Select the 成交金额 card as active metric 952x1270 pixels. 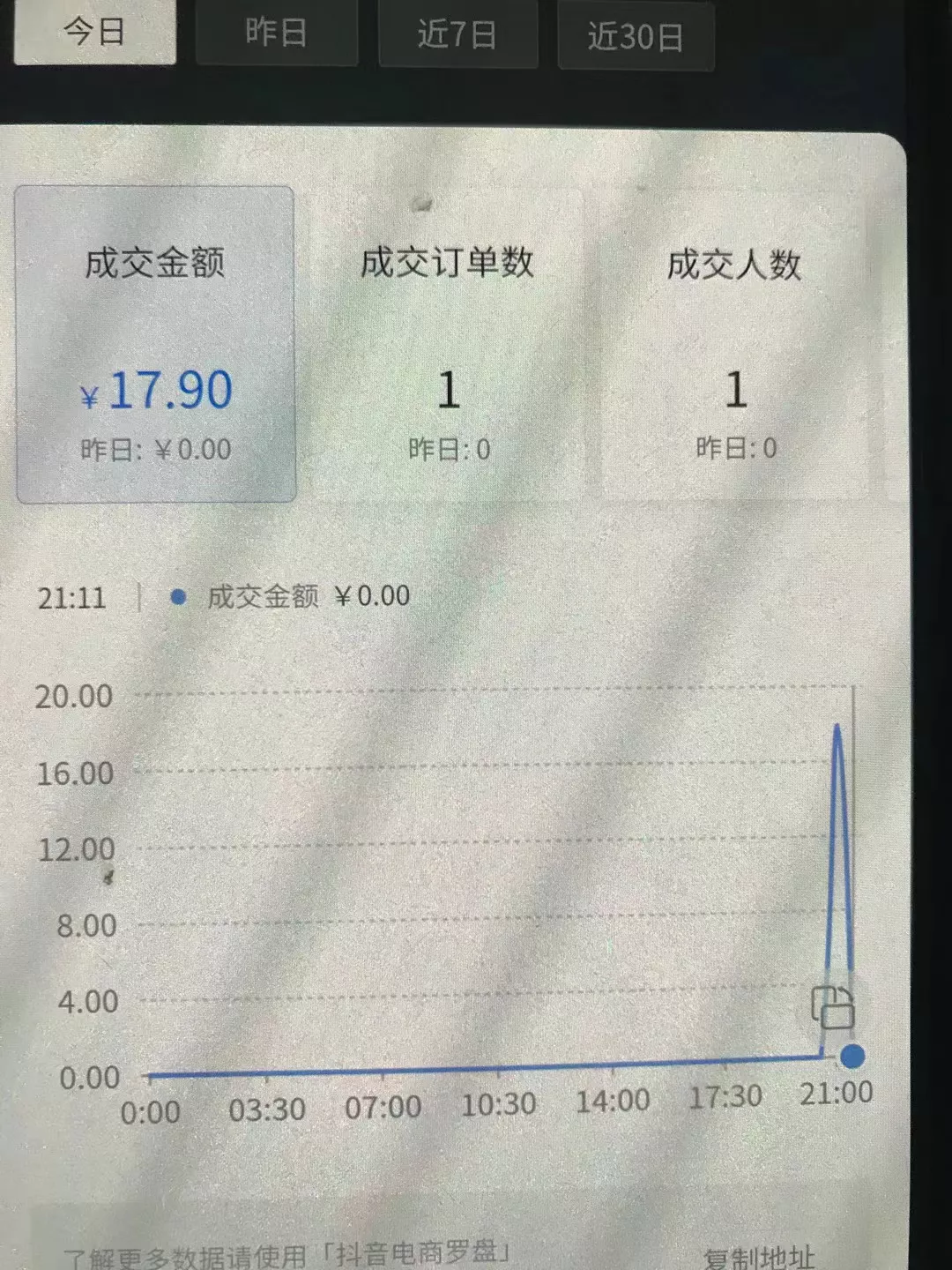pyautogui.click(x=156, y=342)
